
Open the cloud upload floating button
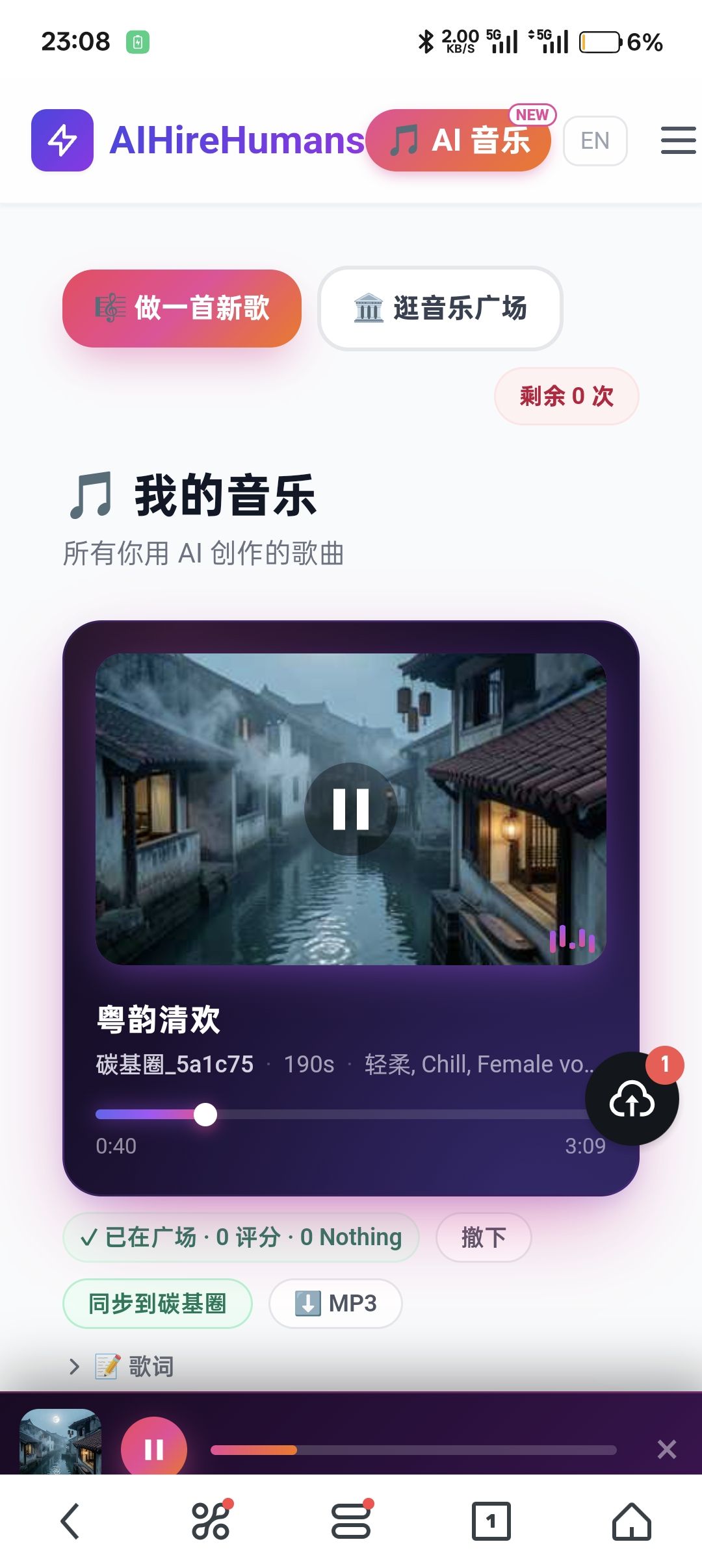tap(632, 1099)
